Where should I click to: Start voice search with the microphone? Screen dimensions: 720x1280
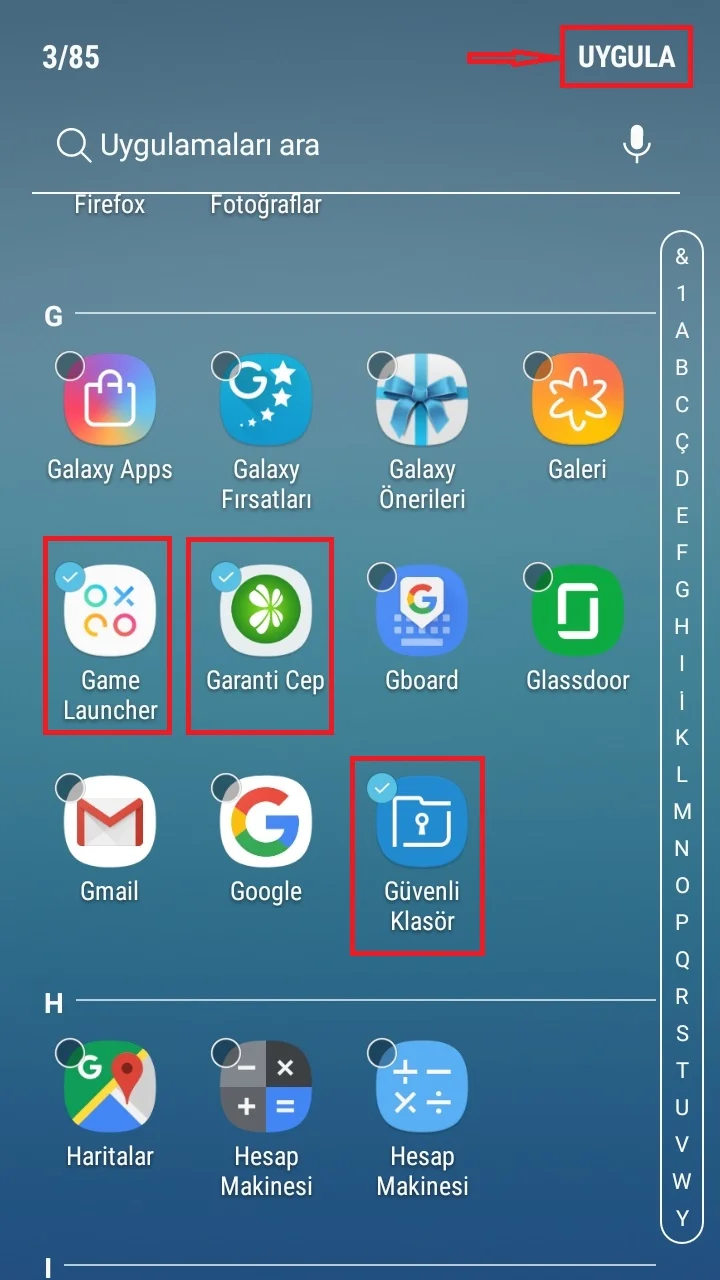pyautogui.click(x=637, y=145)
